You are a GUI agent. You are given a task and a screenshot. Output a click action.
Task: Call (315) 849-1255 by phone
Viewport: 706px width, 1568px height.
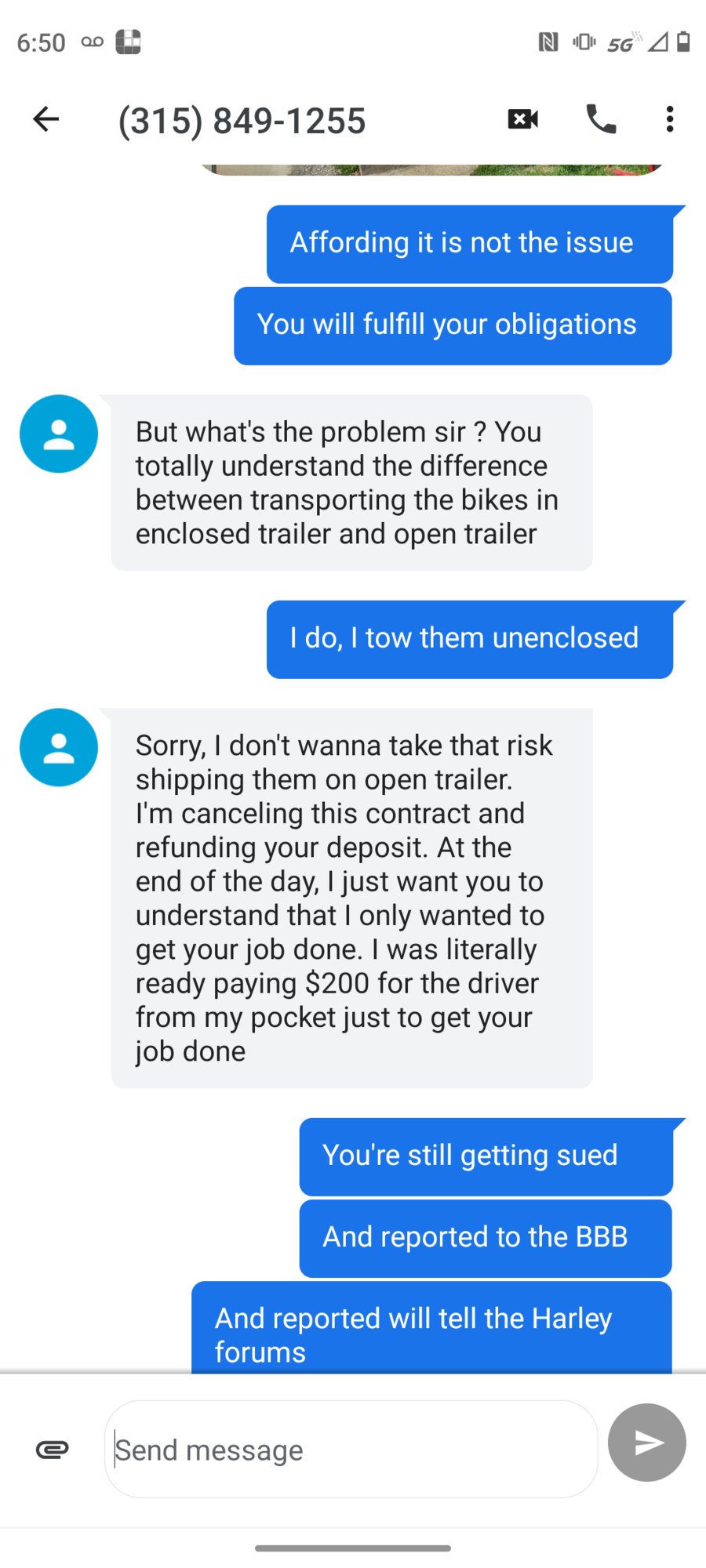[x=601, y=119]
